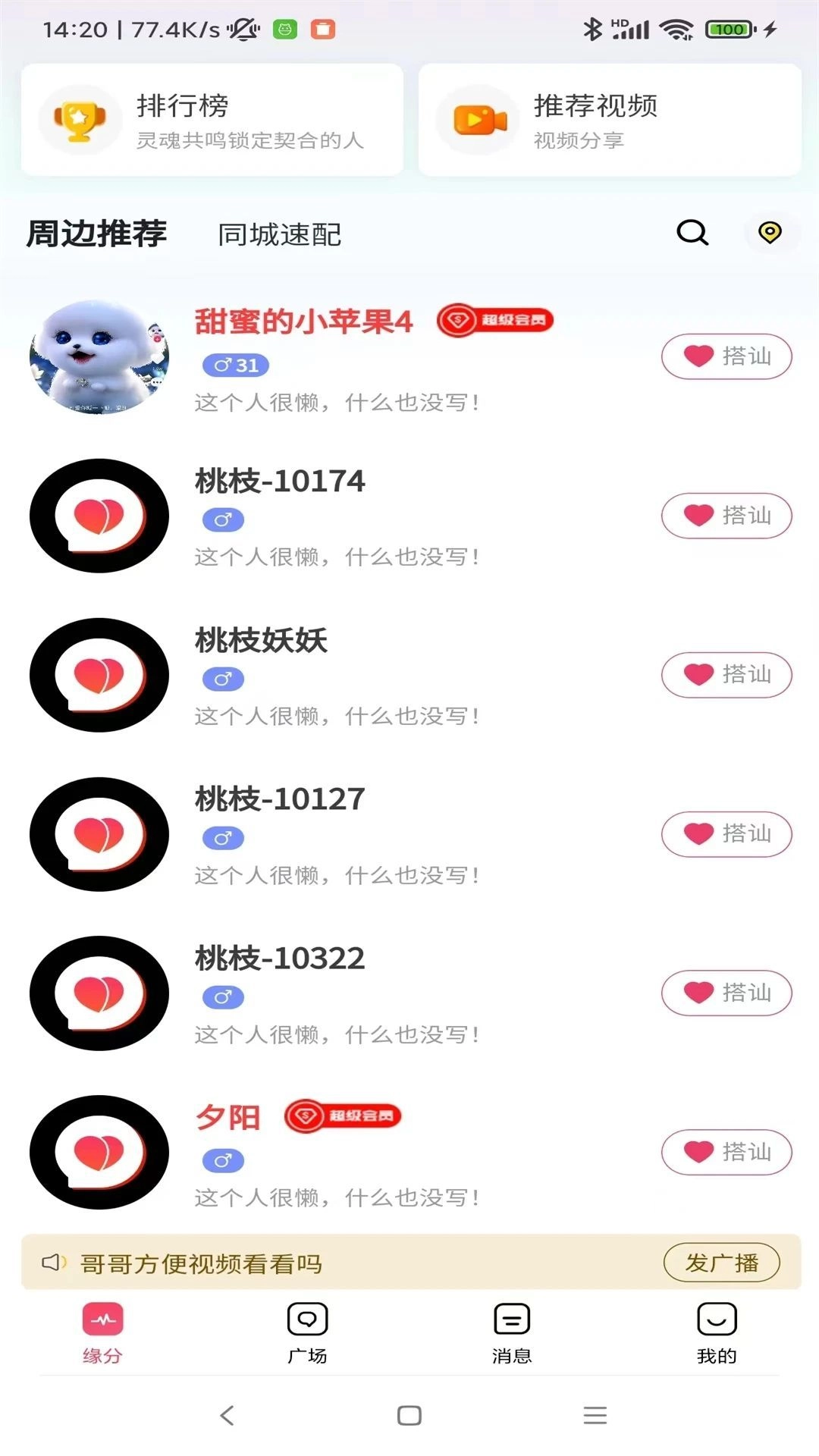Screen dimensions: 819x1456
Task: Select the 周边推荐 tab
Action: (x=94, y=234)
